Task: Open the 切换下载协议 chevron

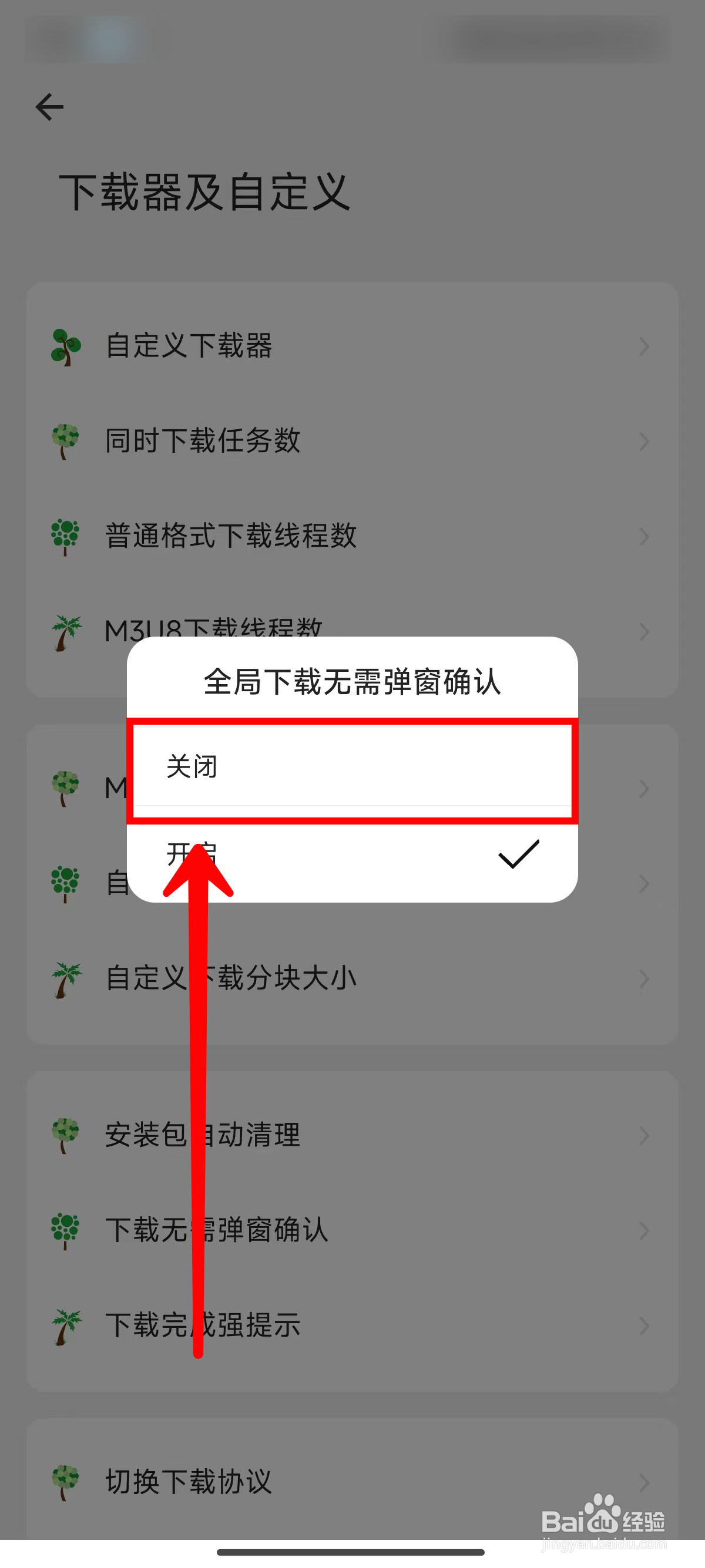Action: coord(644,1483)
